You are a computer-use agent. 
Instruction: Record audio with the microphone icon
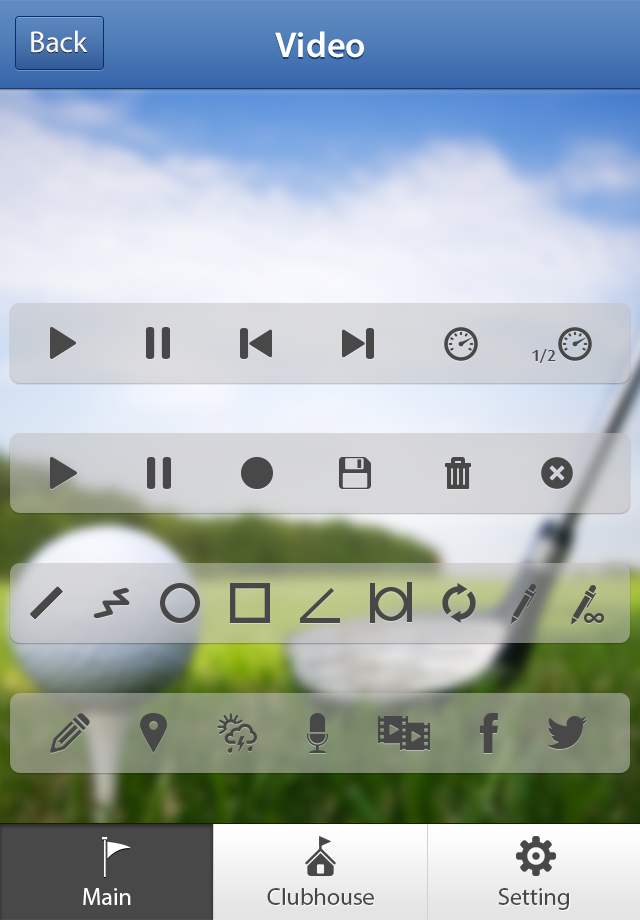click(x=317, y=733)
